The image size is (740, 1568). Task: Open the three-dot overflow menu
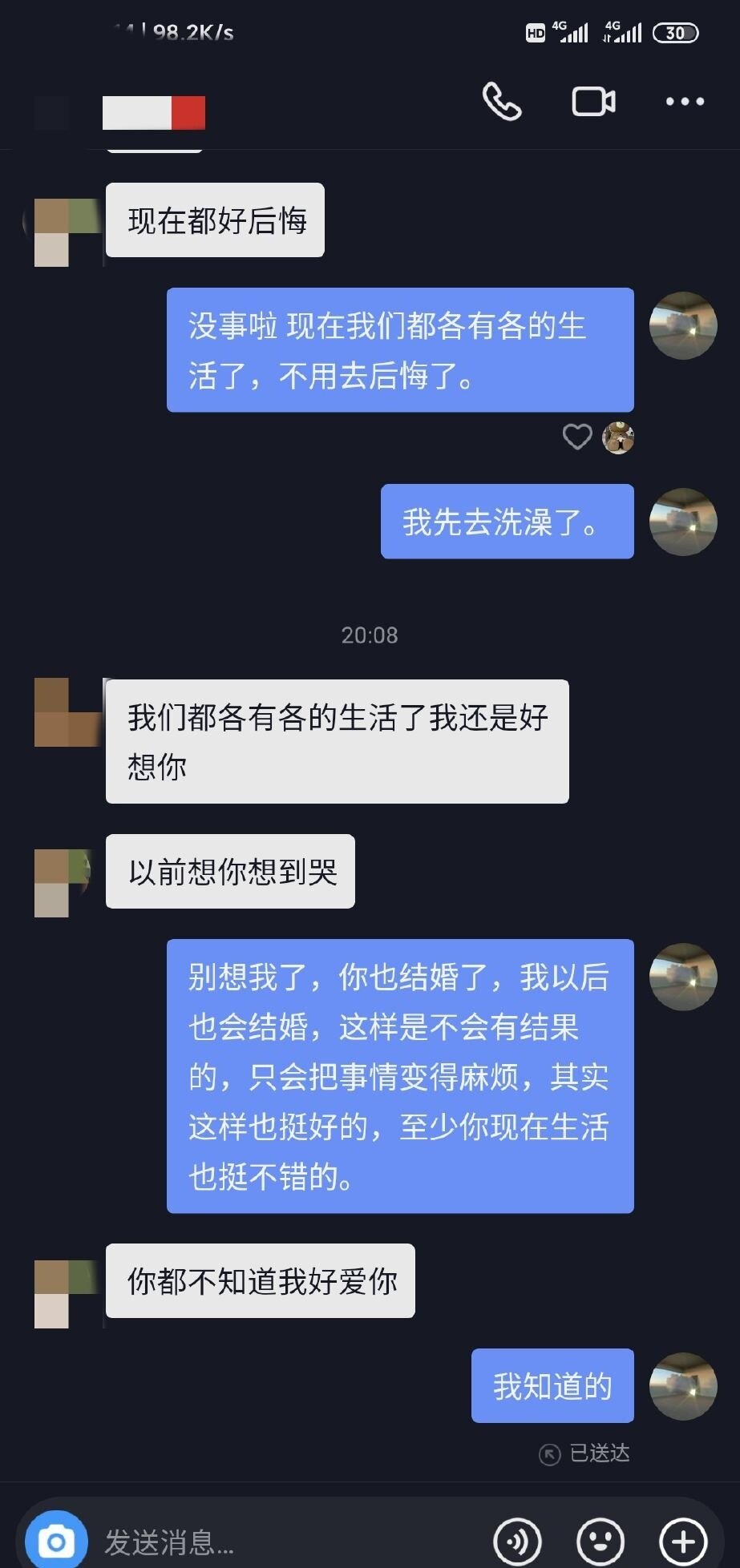(x=685, y=102)
